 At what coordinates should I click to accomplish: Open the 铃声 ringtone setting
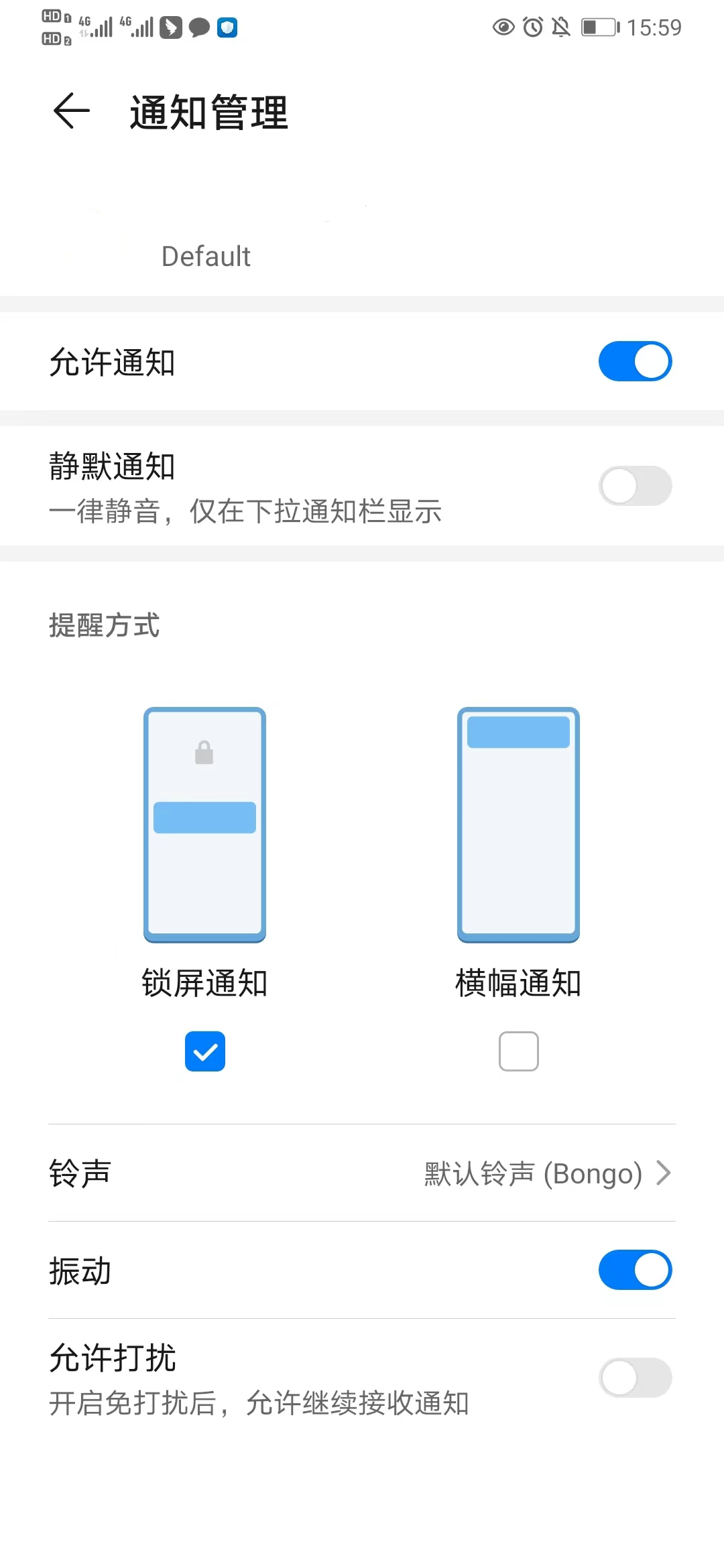tap(362, 1173)
